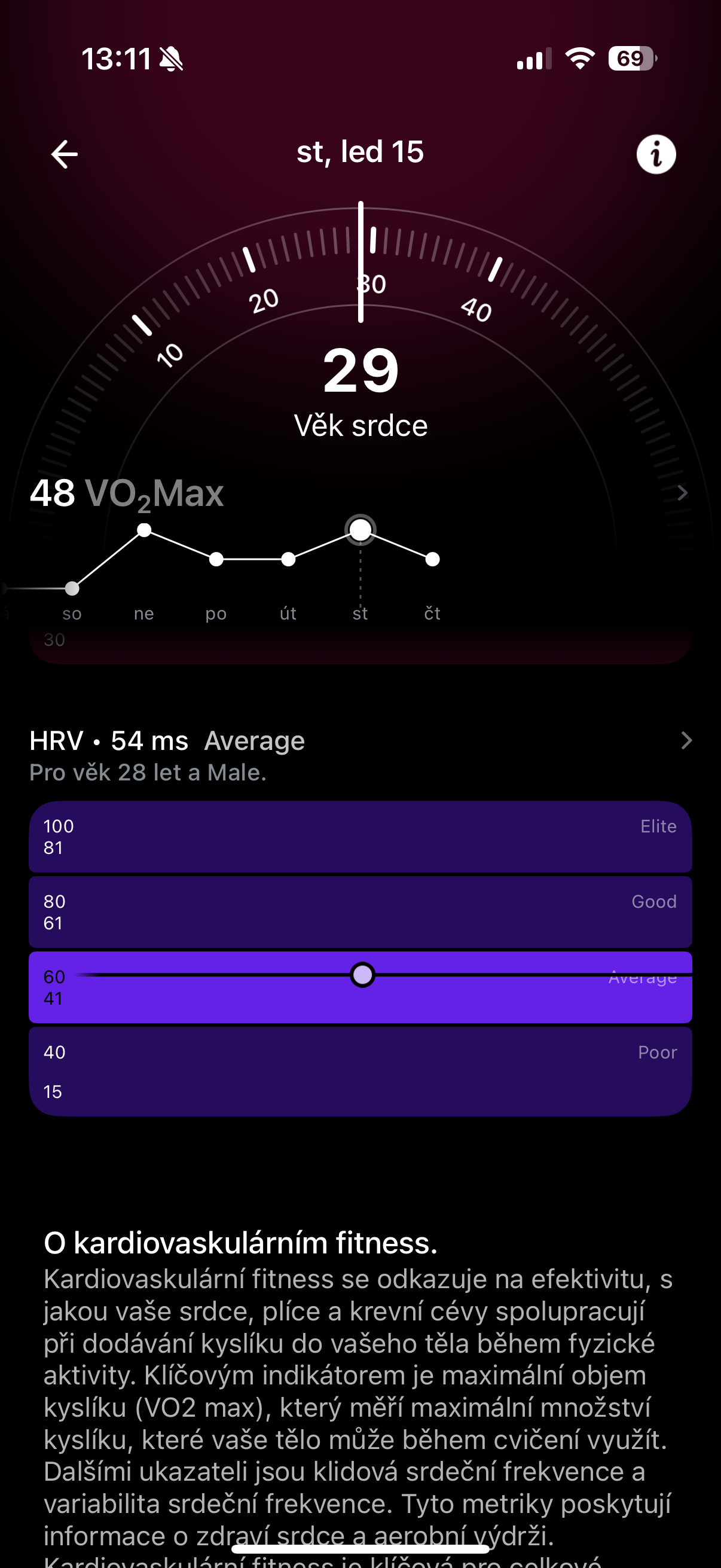This screenshot has height=1568, width=721.
Task: Select the Good HRV band
Action: (x=360, y=913)
